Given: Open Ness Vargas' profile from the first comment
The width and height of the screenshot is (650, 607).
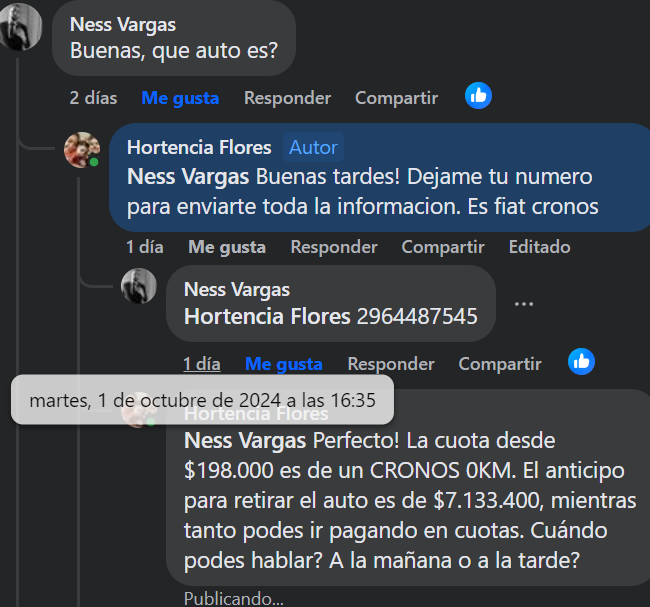Looking at the screenshot, I should [122, 24].
